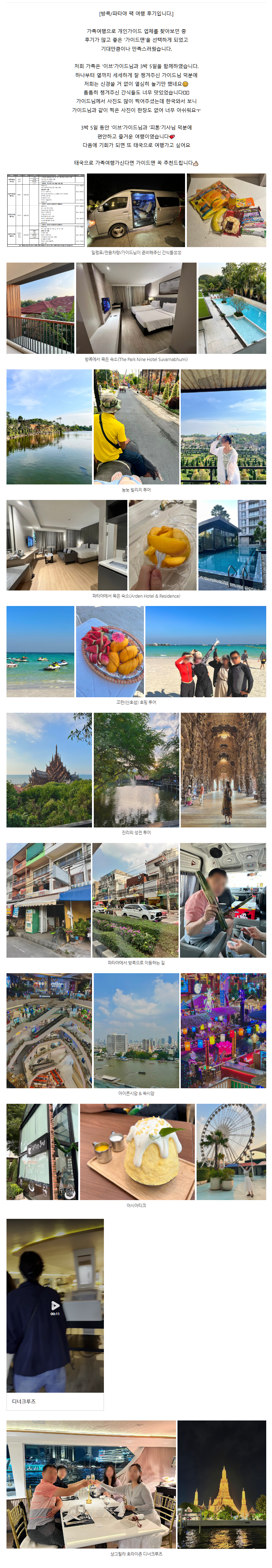Open the mango dessert cup photo
Screen dimensions: 272x1568
coord(162,545)
